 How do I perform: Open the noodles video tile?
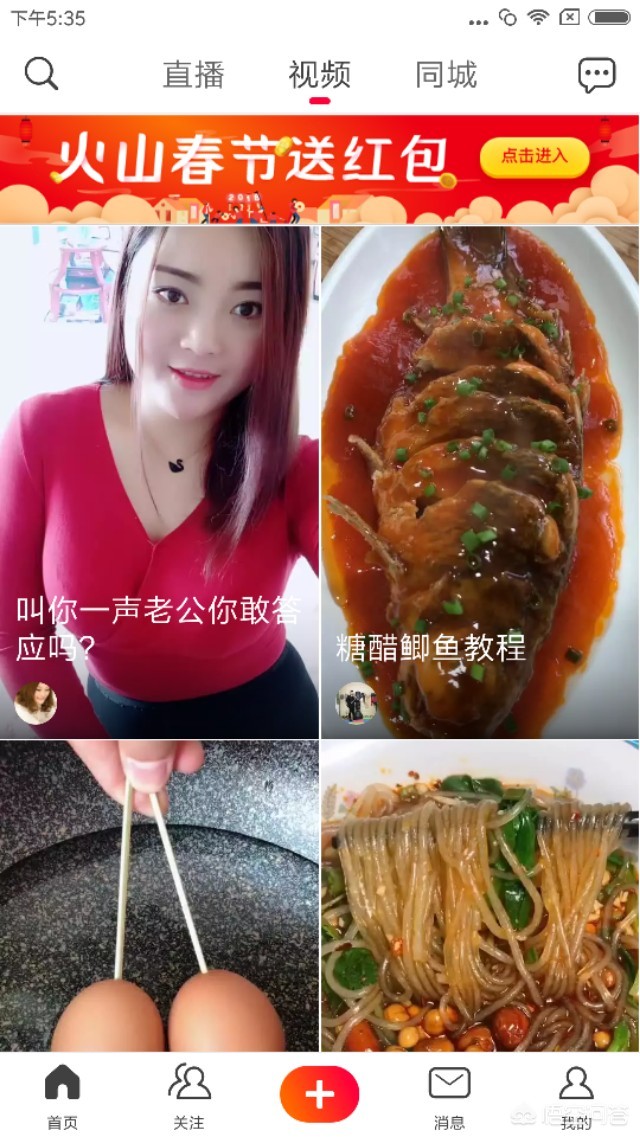pos(480,895)
